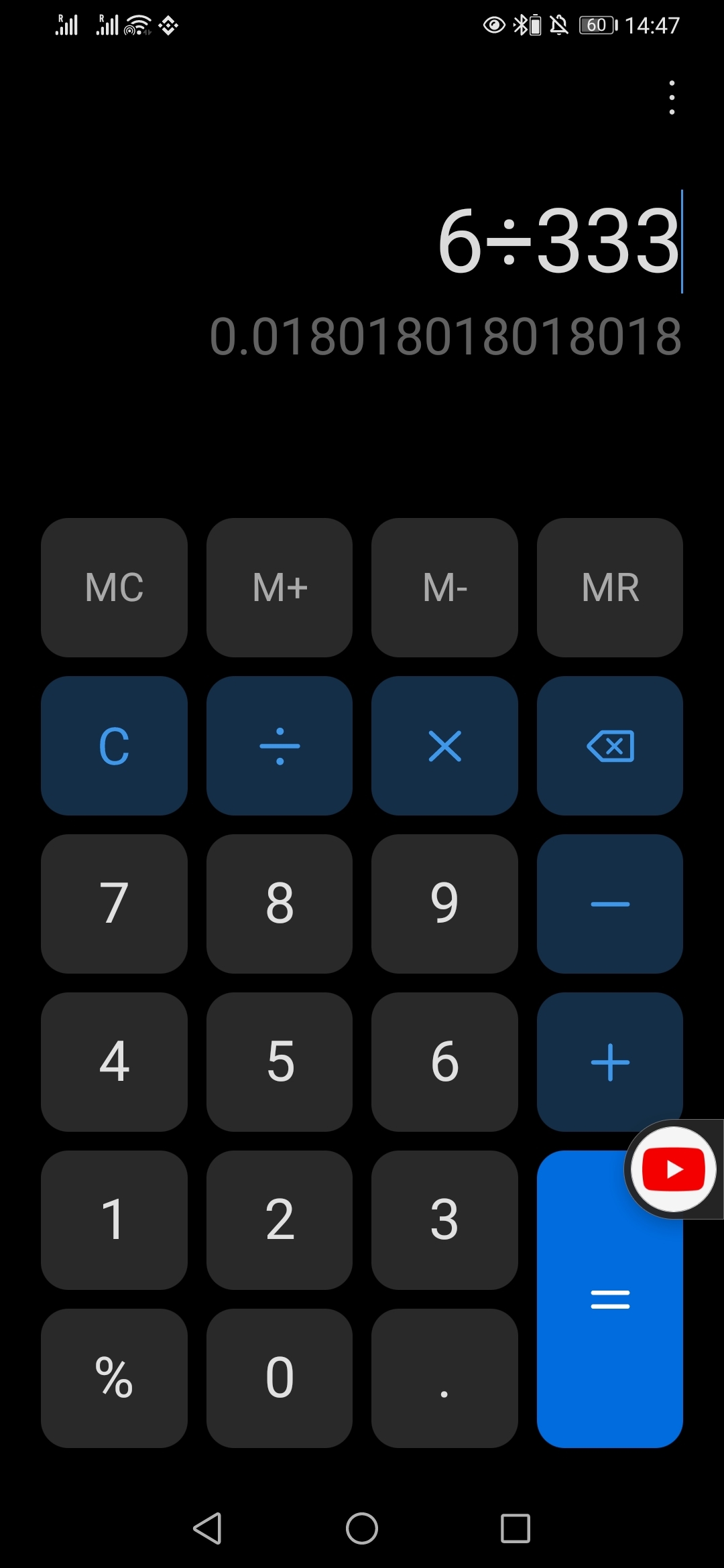Select the division operator

click(x=280, y=746)
